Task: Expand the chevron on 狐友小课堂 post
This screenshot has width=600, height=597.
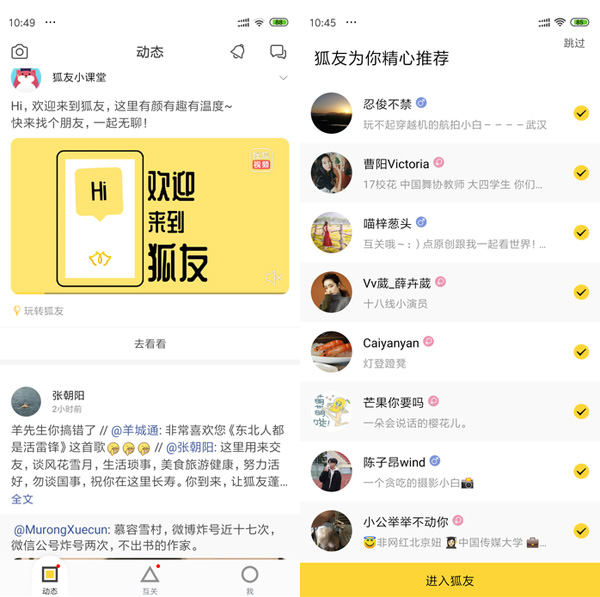Action: point(283,78)
